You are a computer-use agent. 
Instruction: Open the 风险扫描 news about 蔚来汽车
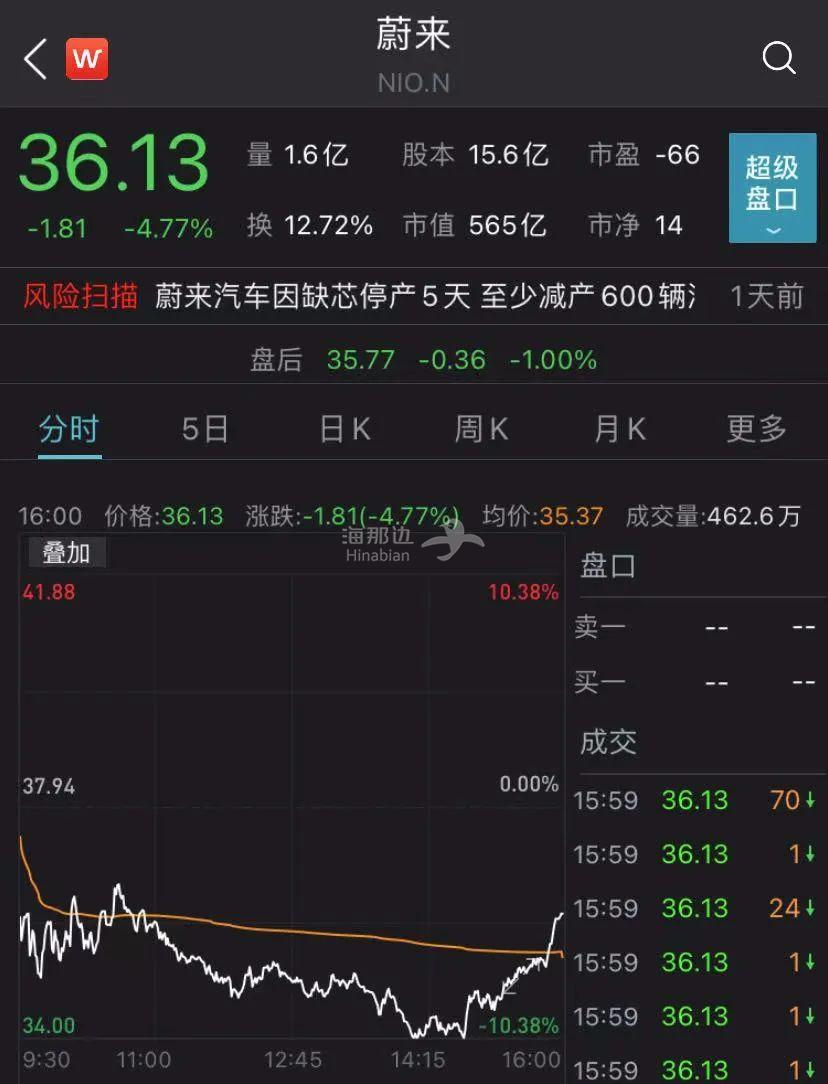tap(424, 296)
